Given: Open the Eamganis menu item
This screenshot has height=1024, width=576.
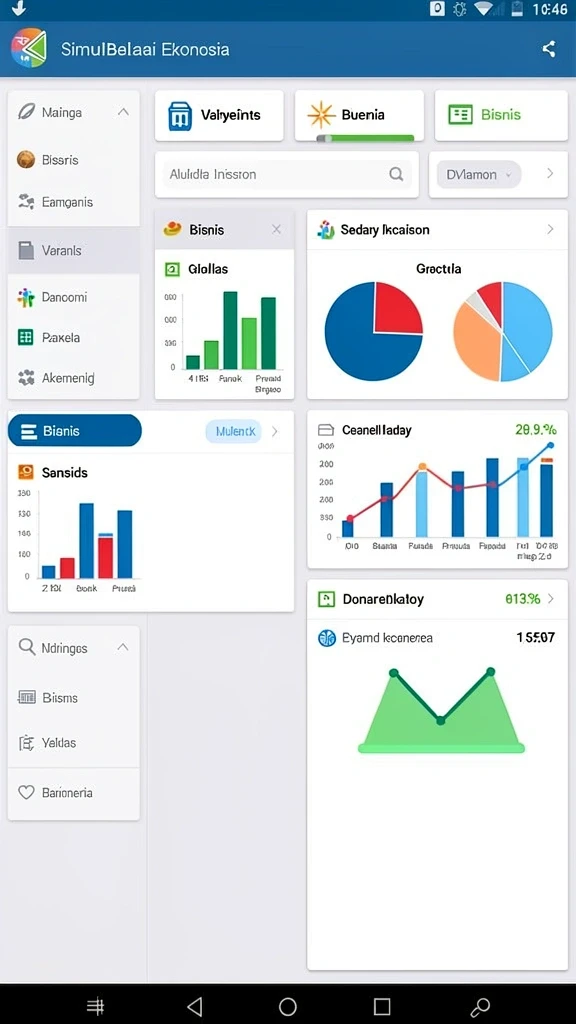Looking at the screenshot, I should [73, 202].
